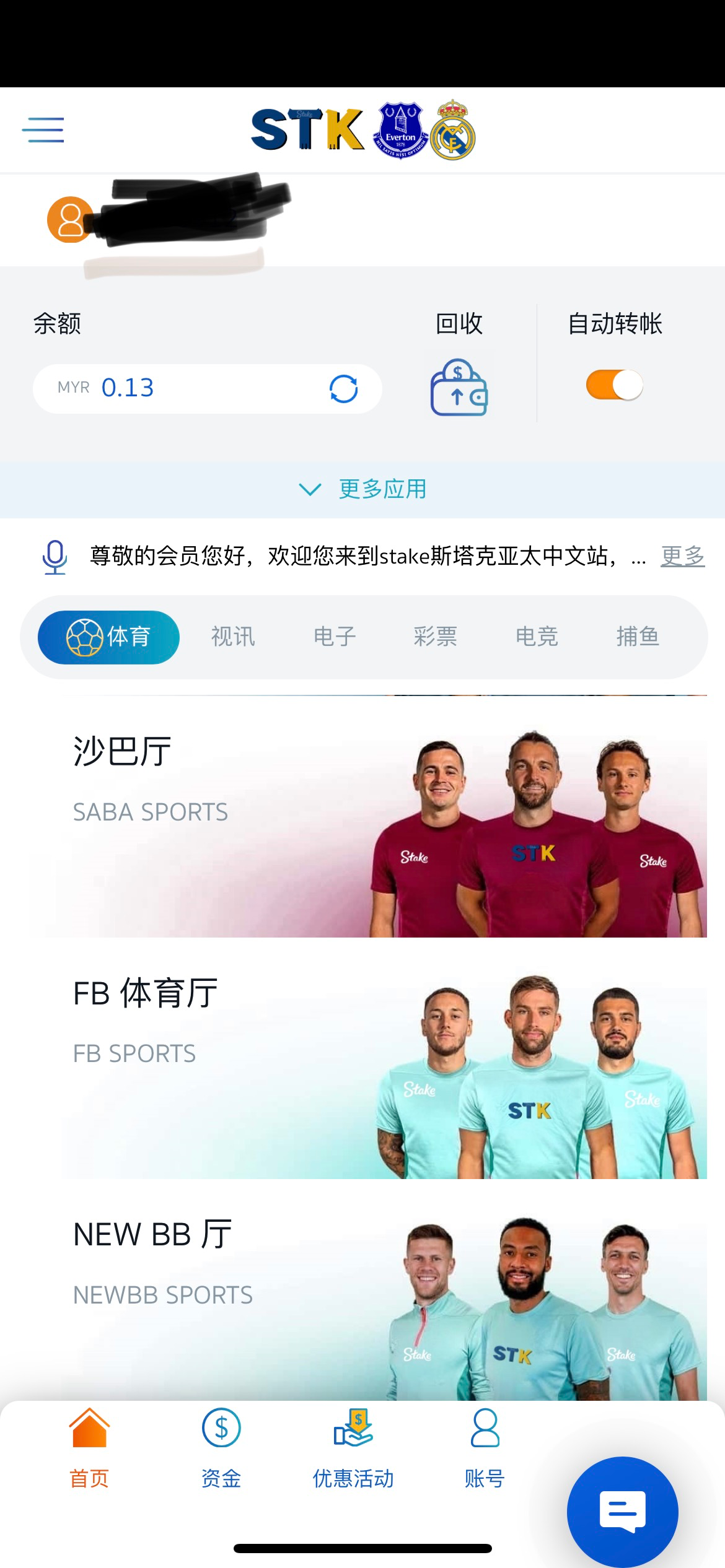Open the live chat support bubble
The height and width of the screenshot is (1568, 725).
(x=622, y=1512)
